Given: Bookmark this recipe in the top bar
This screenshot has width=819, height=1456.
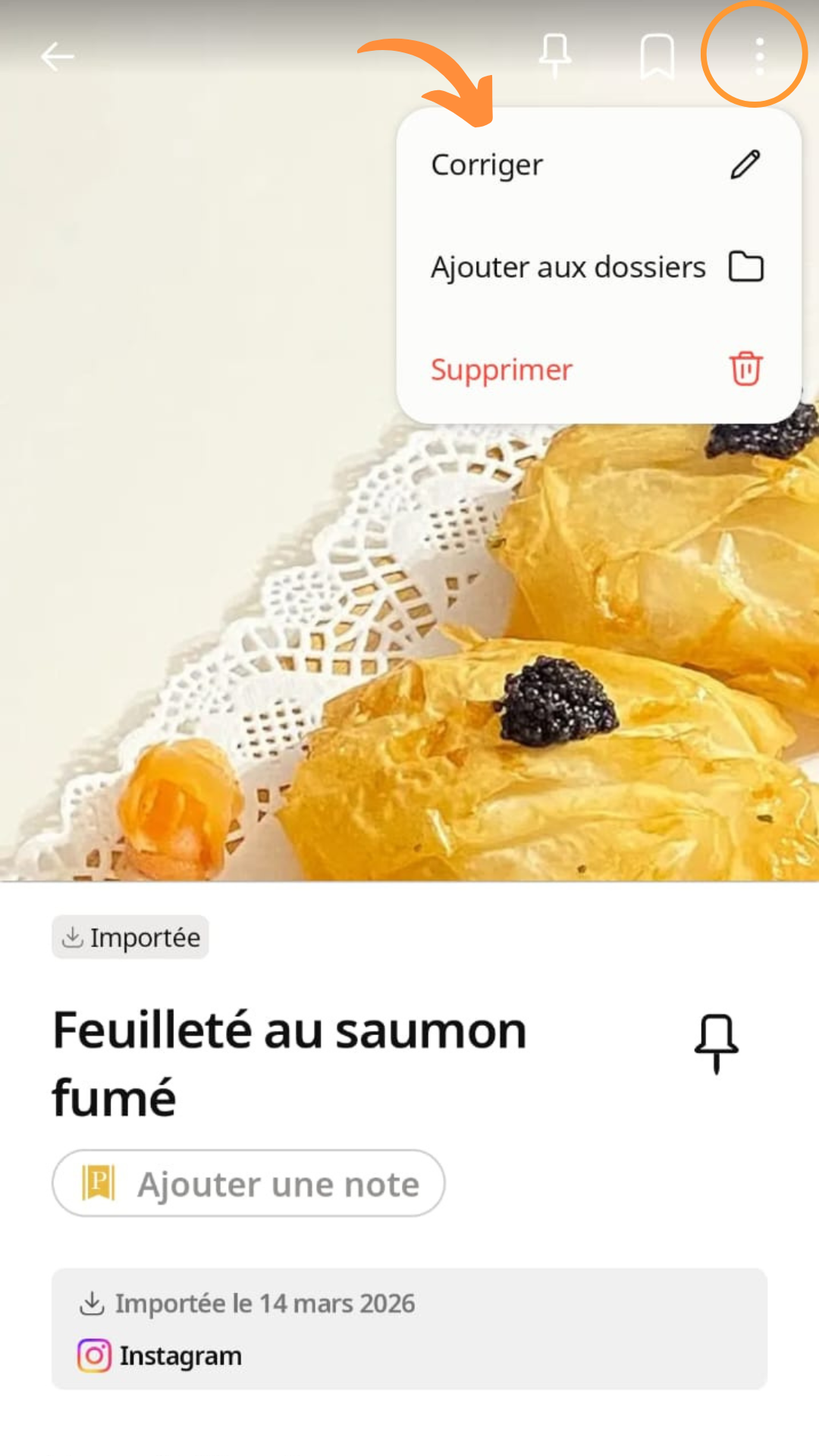Looking at the screenshot, I should 657,57.
